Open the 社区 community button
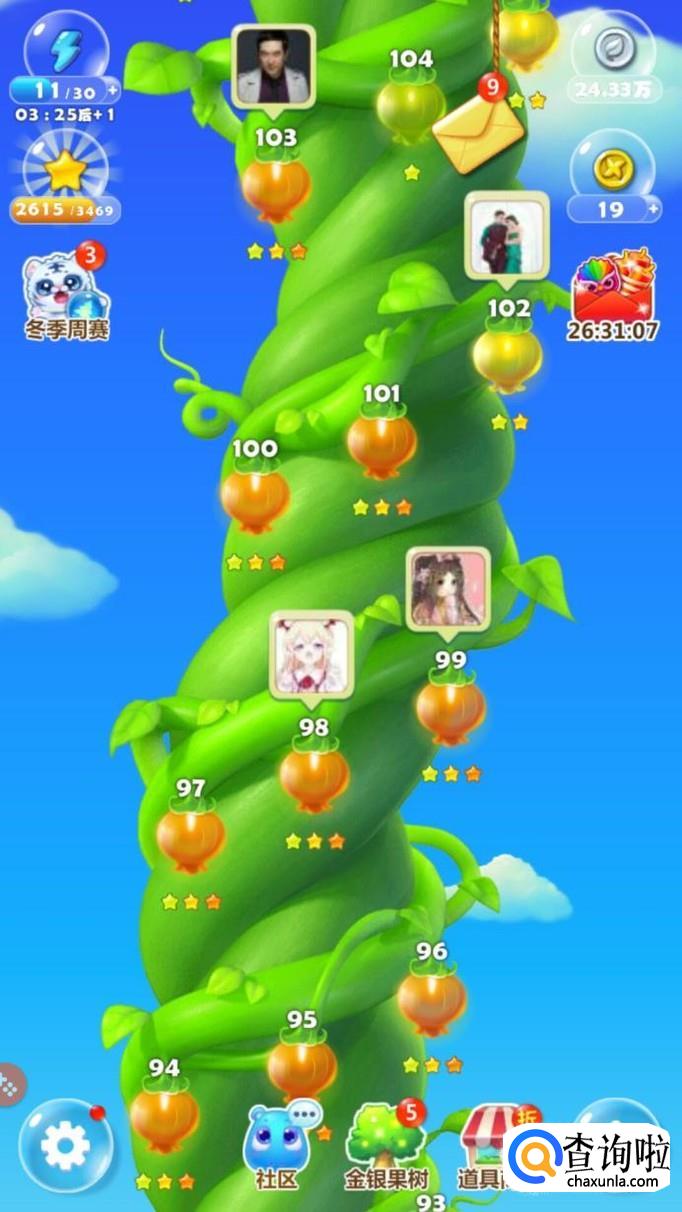This screenshot has width=682, height=1212. tap(276, 1148)
